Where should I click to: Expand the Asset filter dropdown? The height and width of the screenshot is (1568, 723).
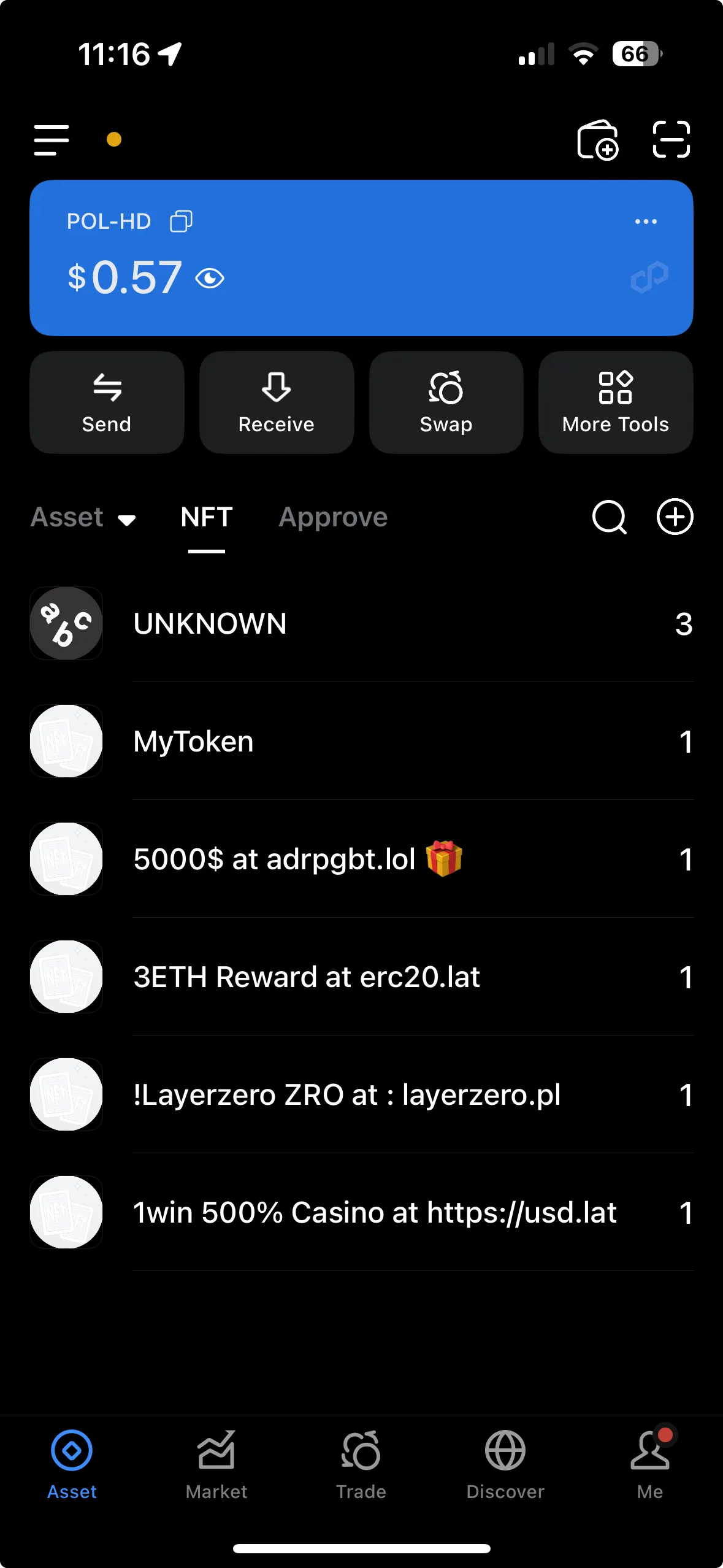coord(85,518)
